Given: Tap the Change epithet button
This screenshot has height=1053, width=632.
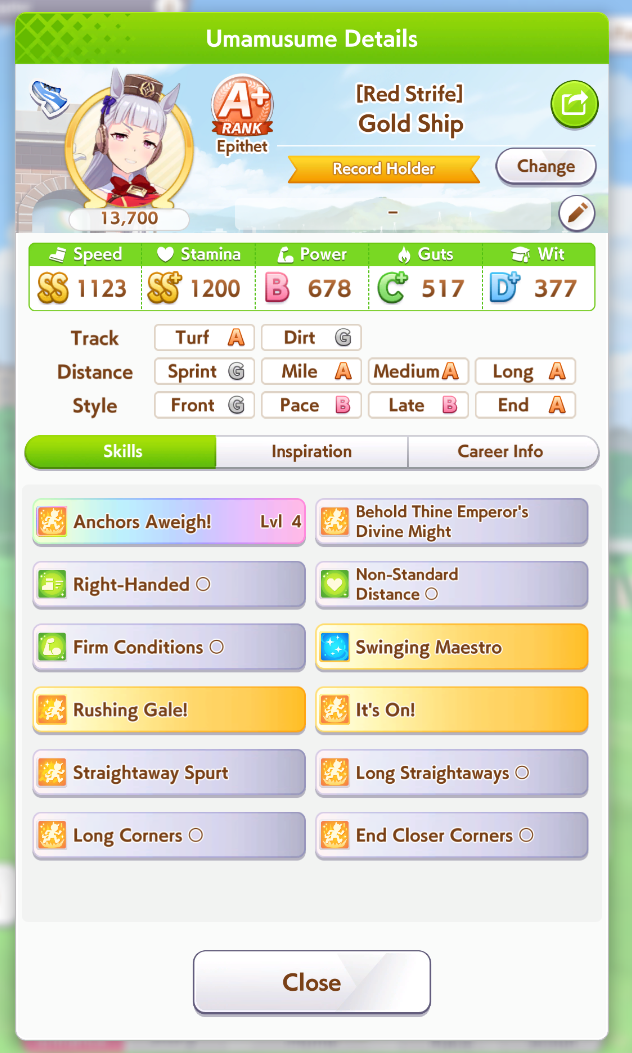Looking at the screenshot, I should (x=545, y=167).
